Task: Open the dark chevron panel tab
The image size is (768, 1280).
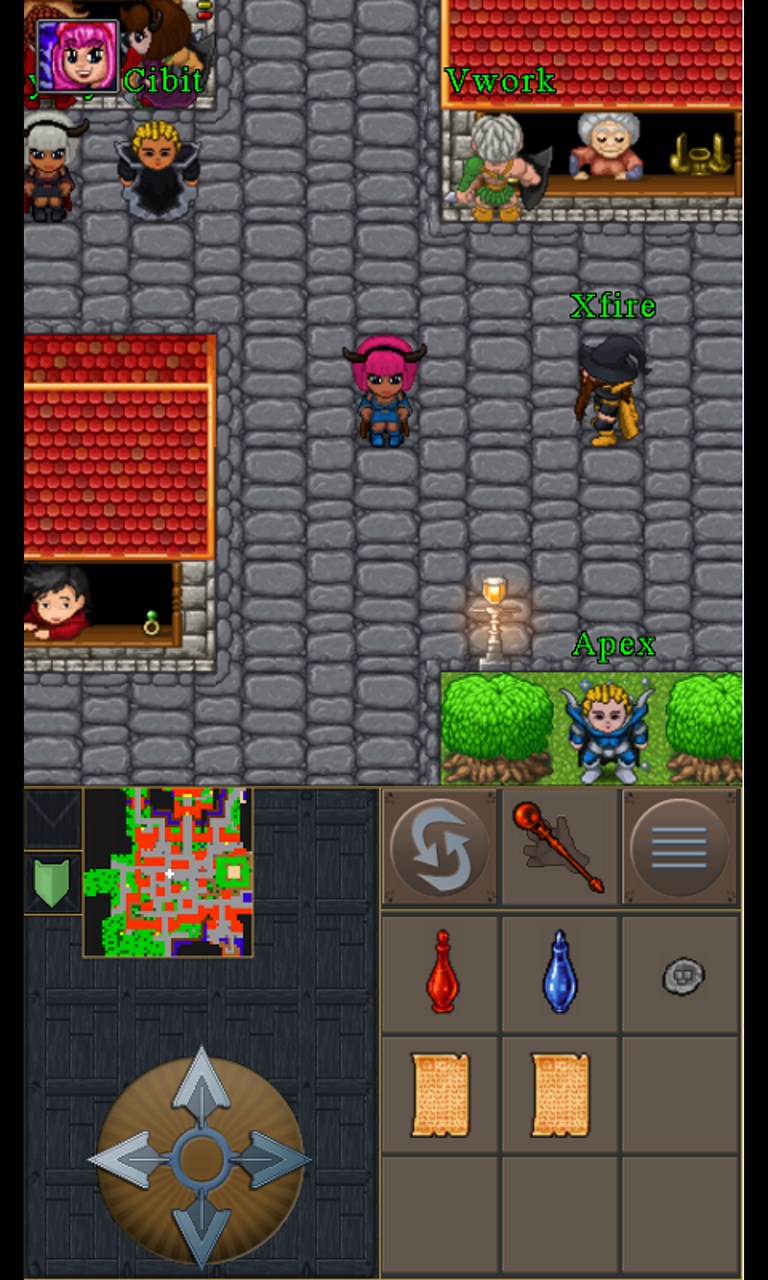Action: (52, 818)
